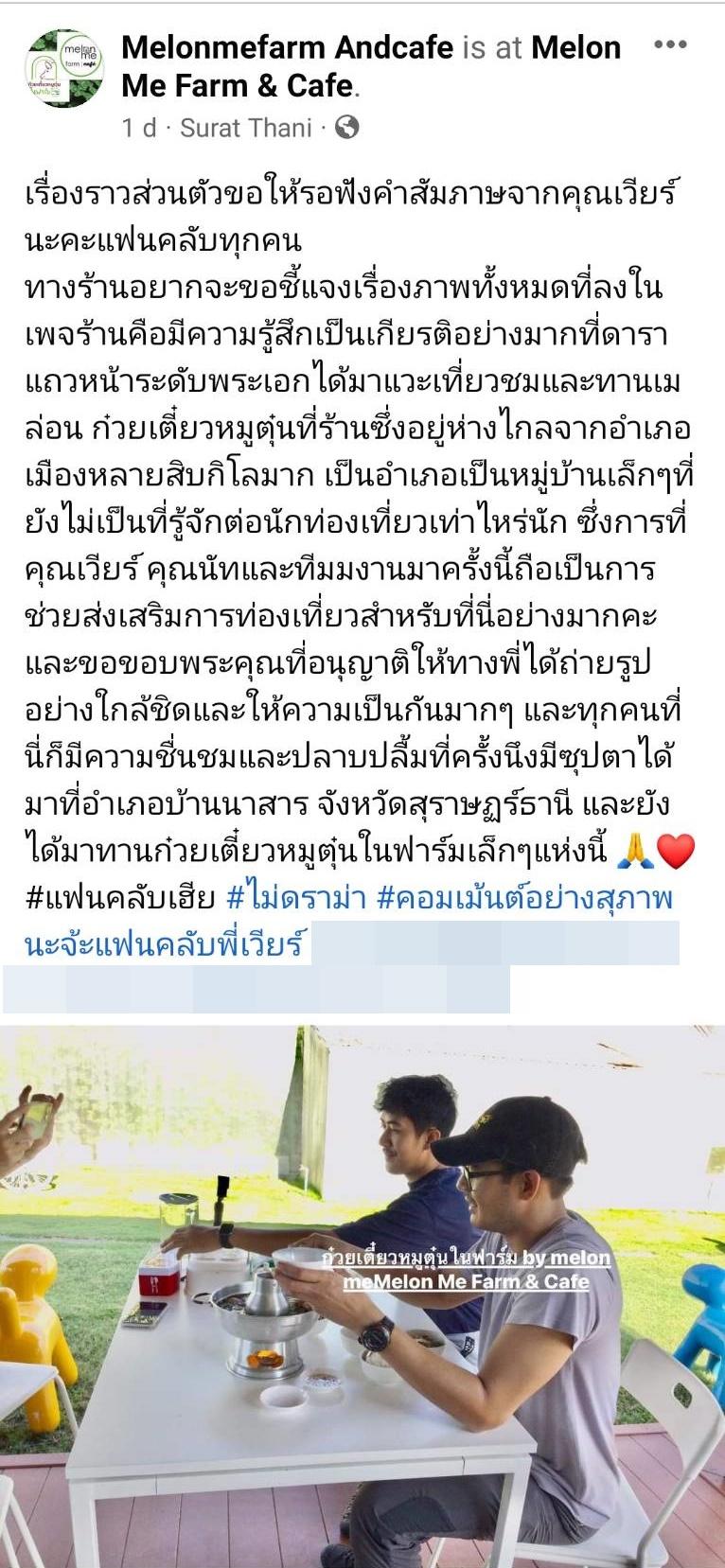Open the post's three-dot options menu
This screenshot has width=725, height=1568.
(x=670, y=45)
